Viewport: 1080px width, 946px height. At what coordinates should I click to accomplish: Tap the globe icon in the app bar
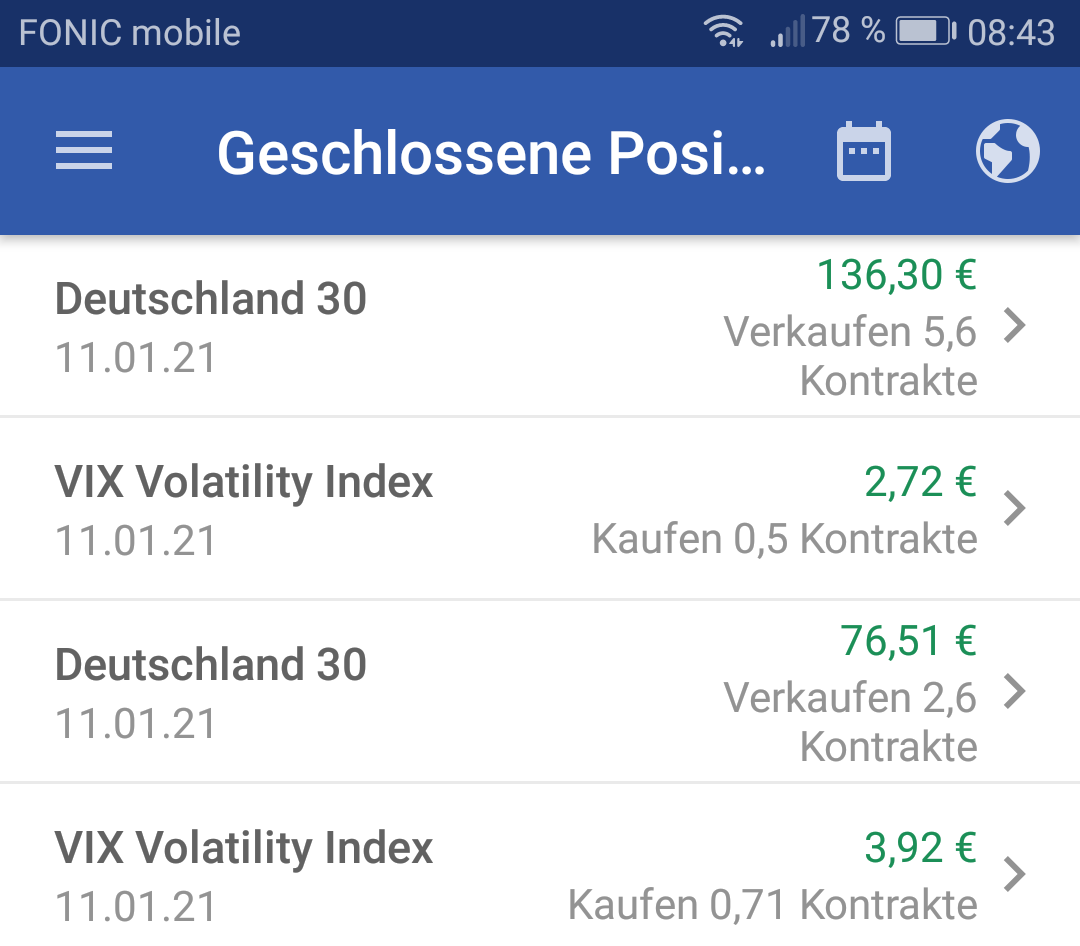(x=1007, y=152)
